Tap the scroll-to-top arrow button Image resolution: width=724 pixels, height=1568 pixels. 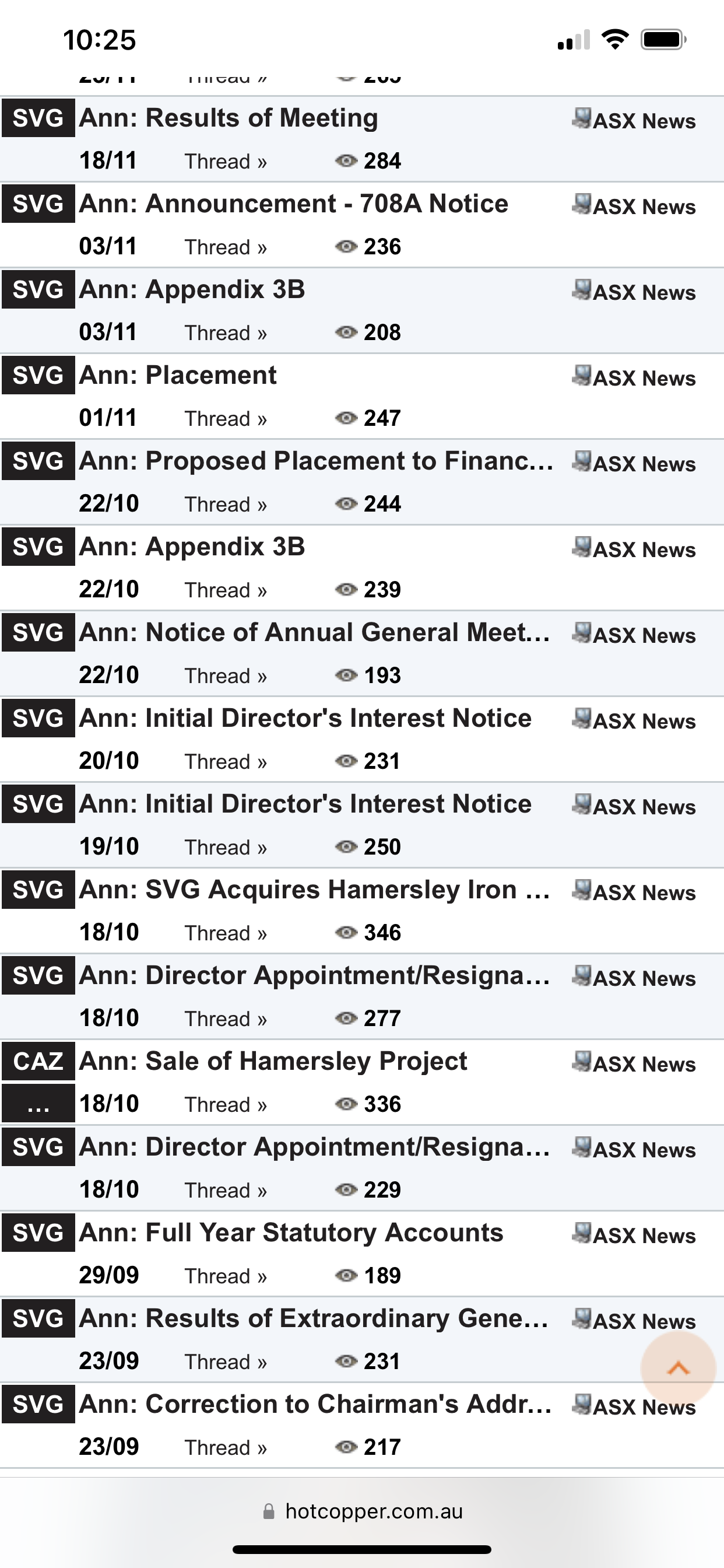click(x=678, y=1369)
